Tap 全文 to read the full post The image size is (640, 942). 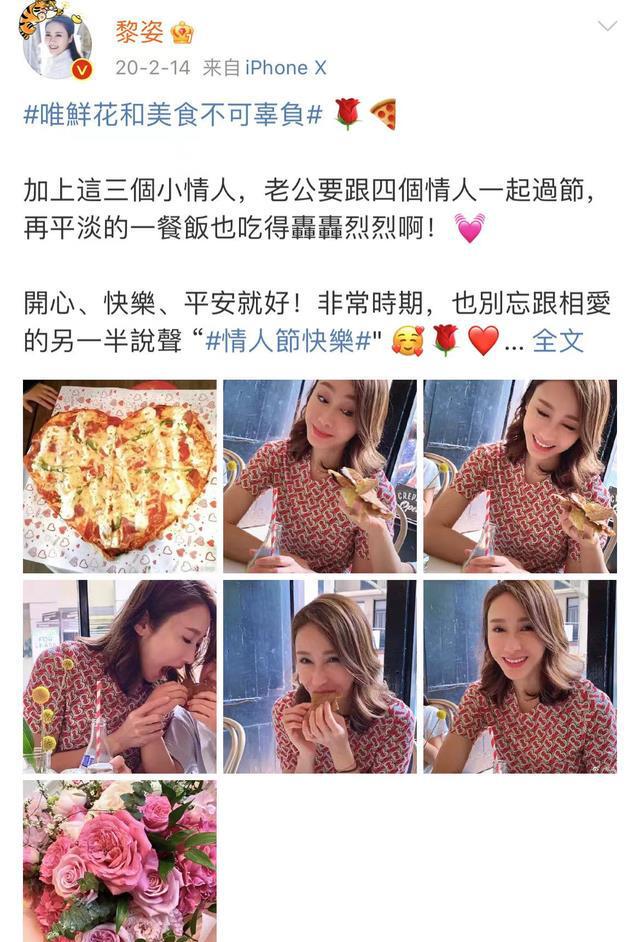click(557, 341)
